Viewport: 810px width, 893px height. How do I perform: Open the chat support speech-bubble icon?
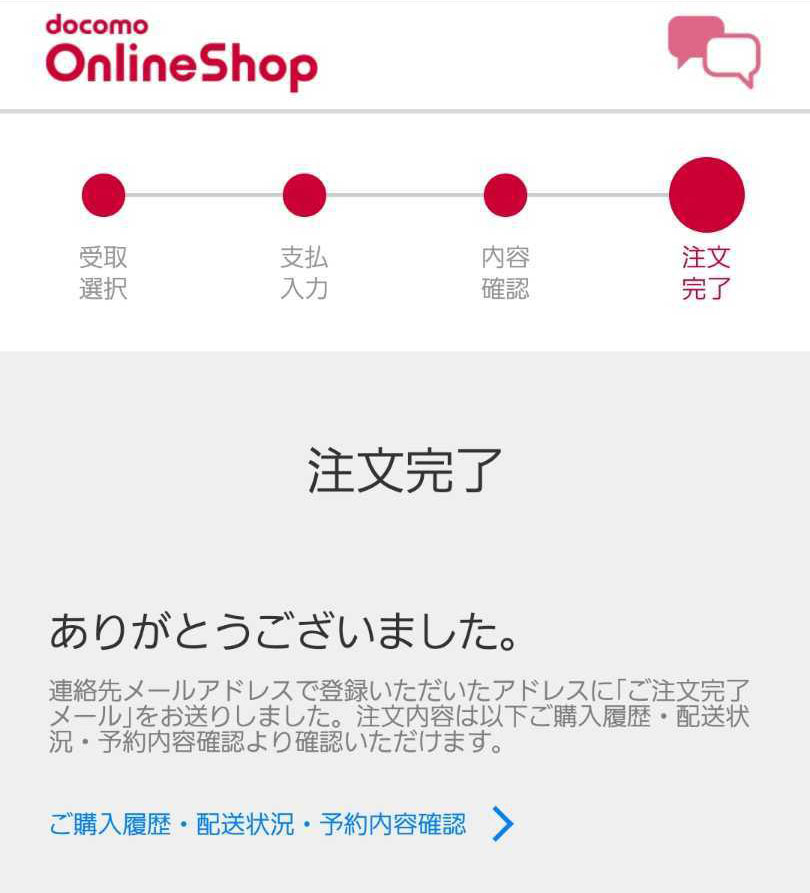714,51
